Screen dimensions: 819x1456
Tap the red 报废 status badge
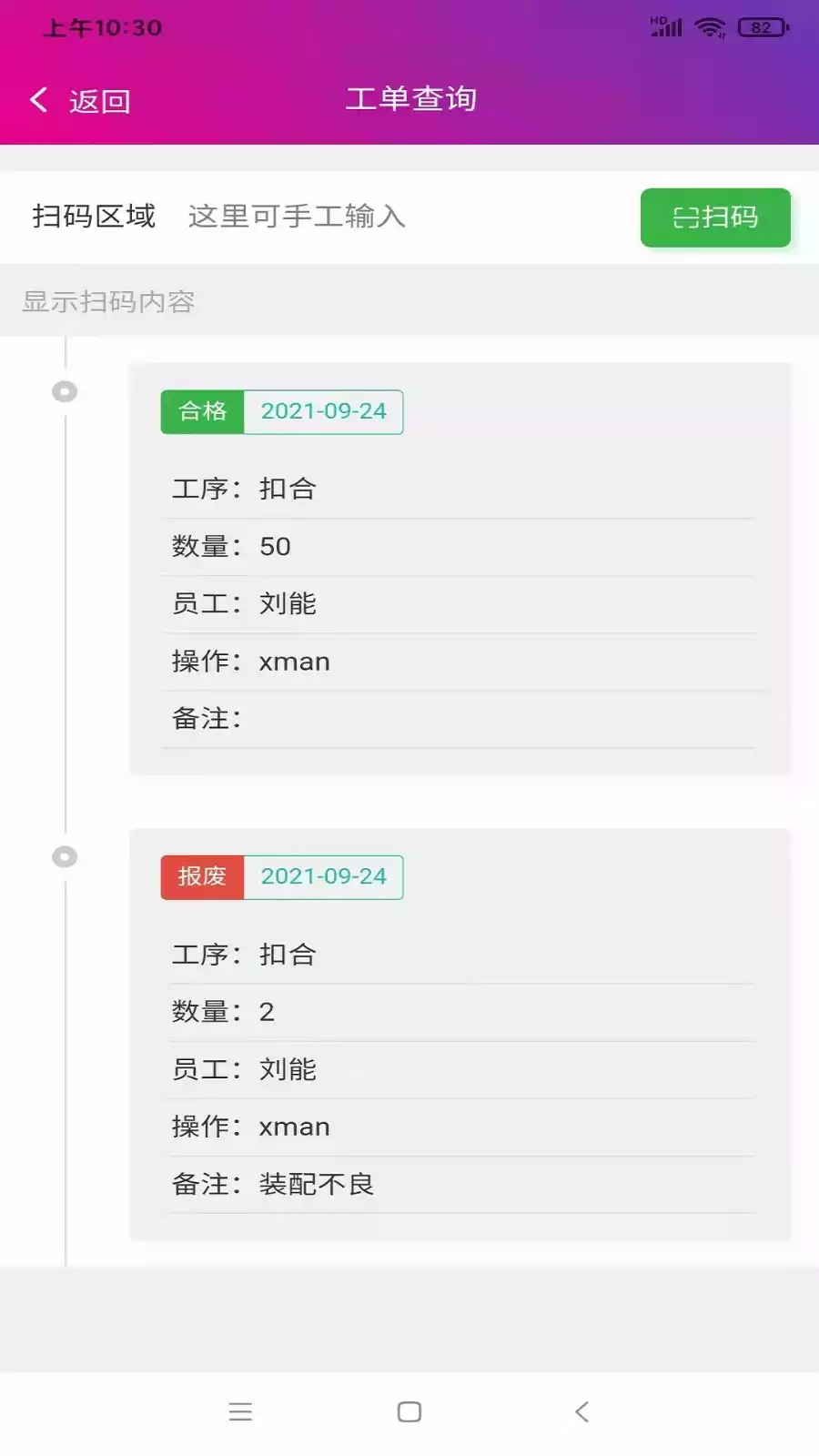tap(202, 876)
